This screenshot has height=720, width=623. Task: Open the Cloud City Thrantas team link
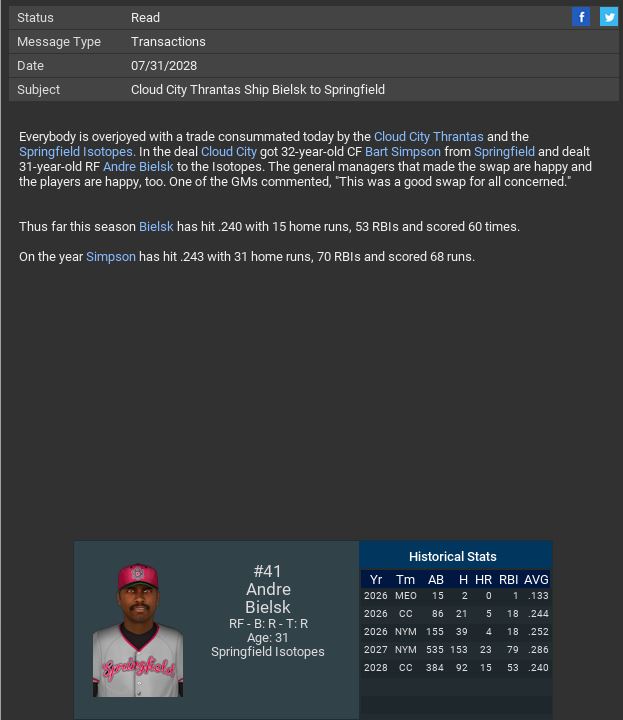[x=428, y=136]
